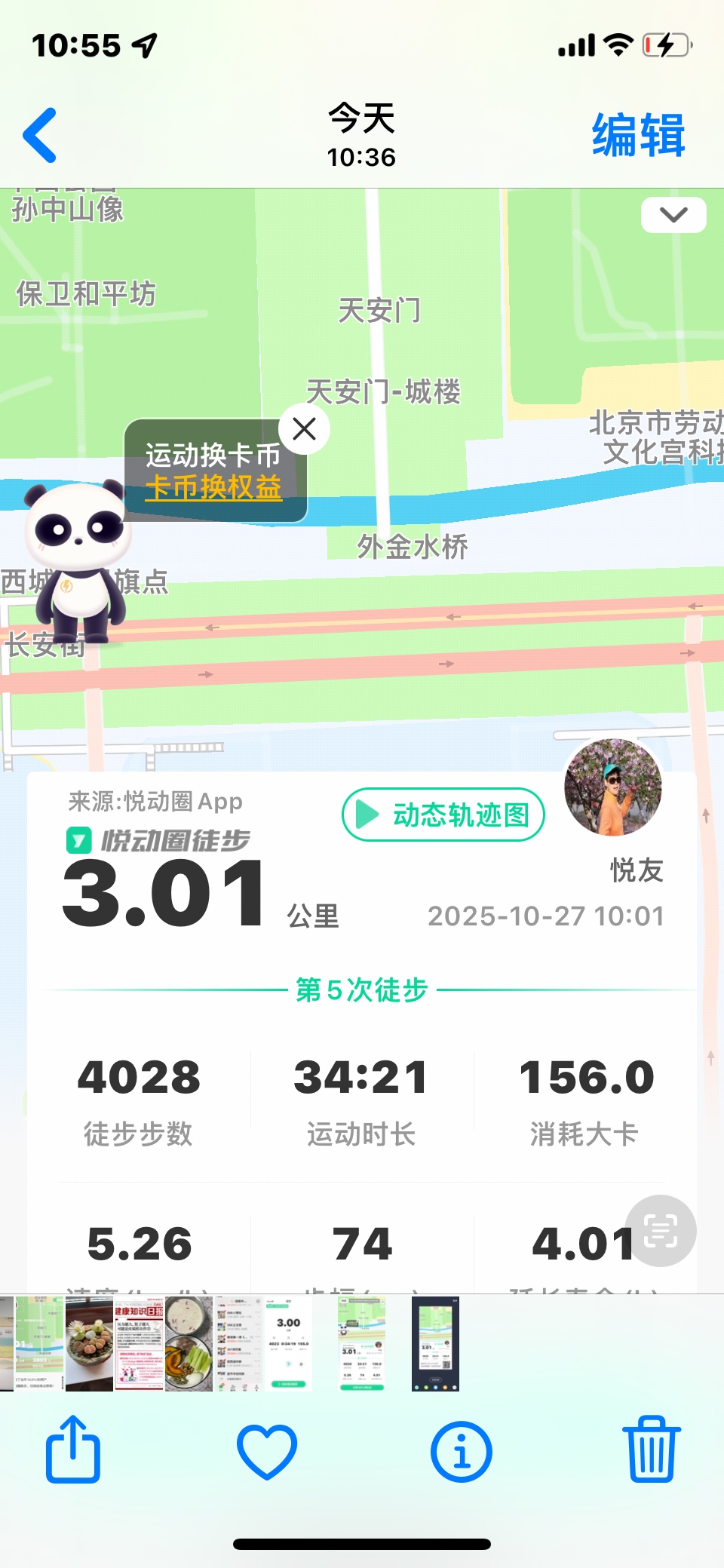Select the 3.00 screenshot thumbnail
The image size is (724, 1568).
pos(288,1343)
